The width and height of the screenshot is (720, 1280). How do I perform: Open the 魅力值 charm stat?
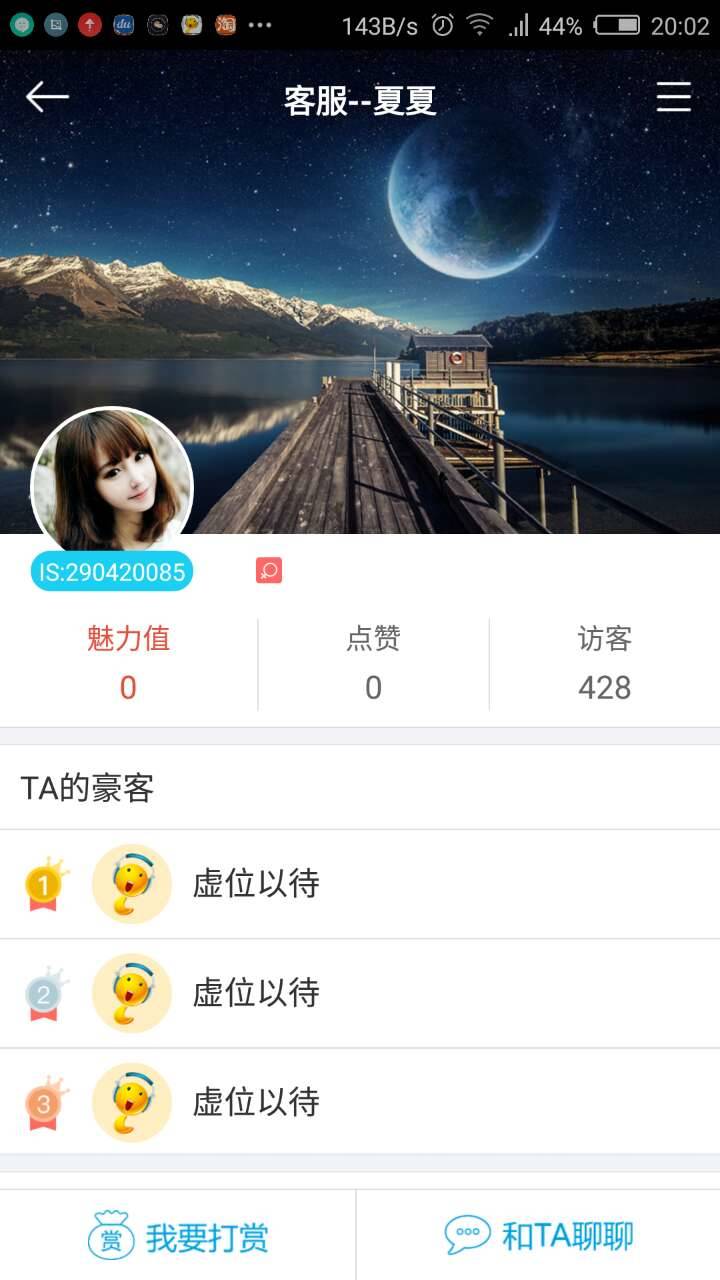[128, 663]
